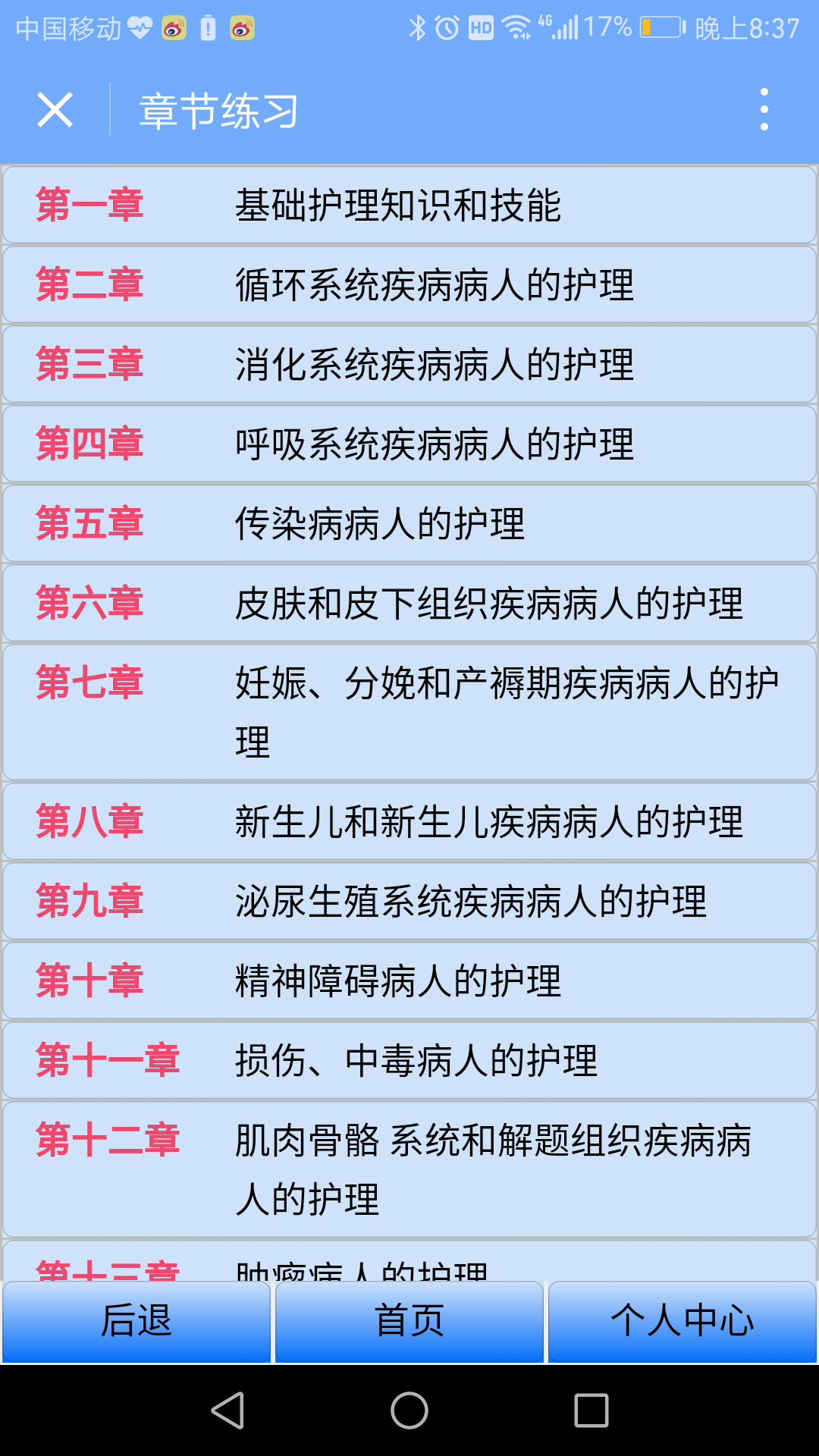Tap the system home button
Viewport: 819px width, 1456px height.
coord(409,1410)
